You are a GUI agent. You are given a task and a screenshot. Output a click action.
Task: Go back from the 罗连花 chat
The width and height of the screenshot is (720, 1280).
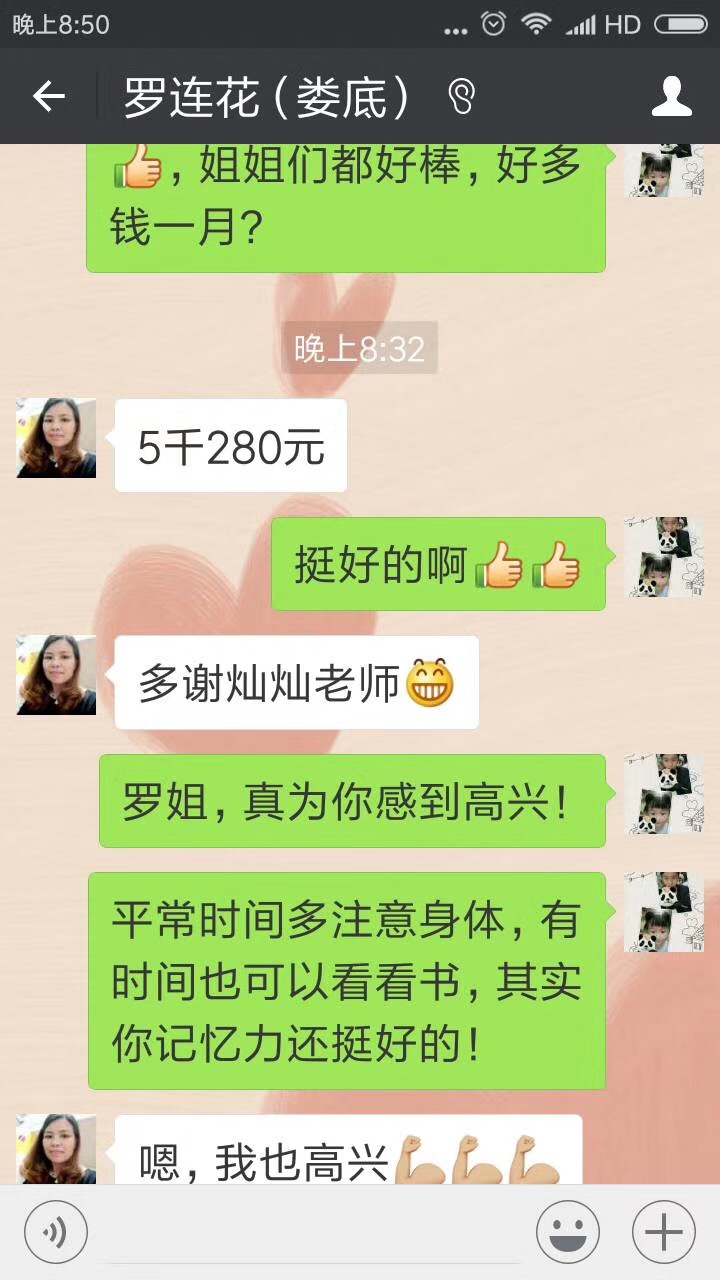coord(48,97)
